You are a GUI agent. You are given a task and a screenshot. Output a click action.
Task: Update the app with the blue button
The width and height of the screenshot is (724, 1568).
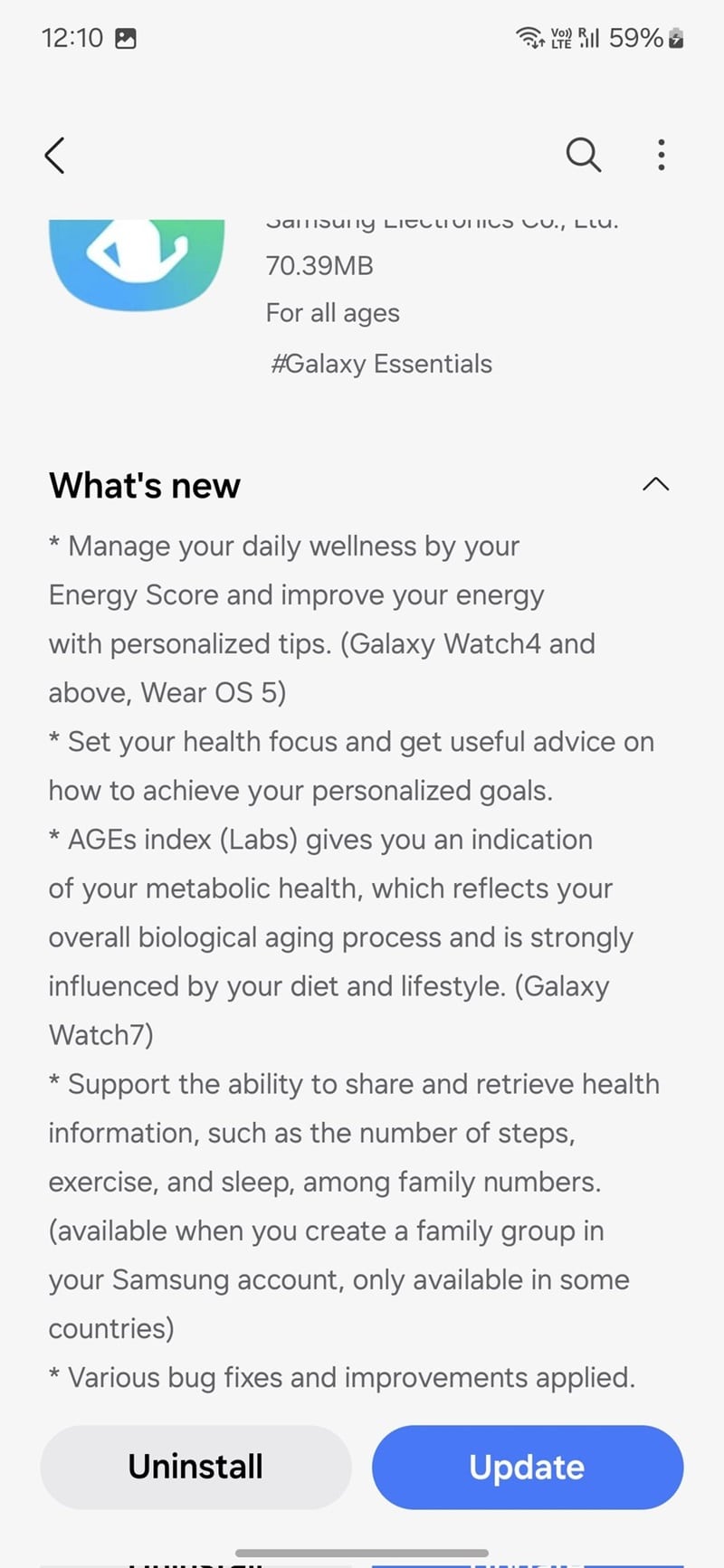[527, 1467]
